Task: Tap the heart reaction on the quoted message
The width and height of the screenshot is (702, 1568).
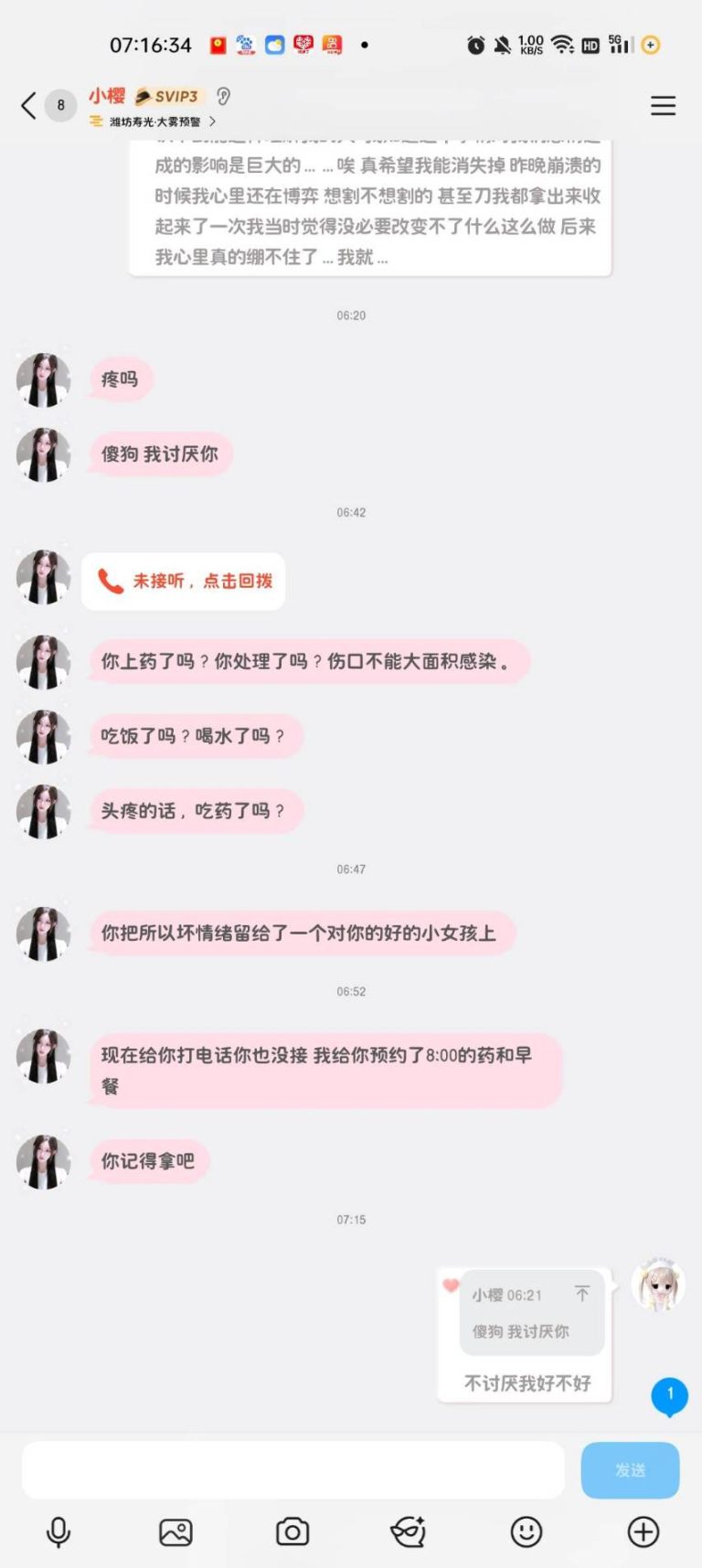Action: click(x=449, y=1285)
